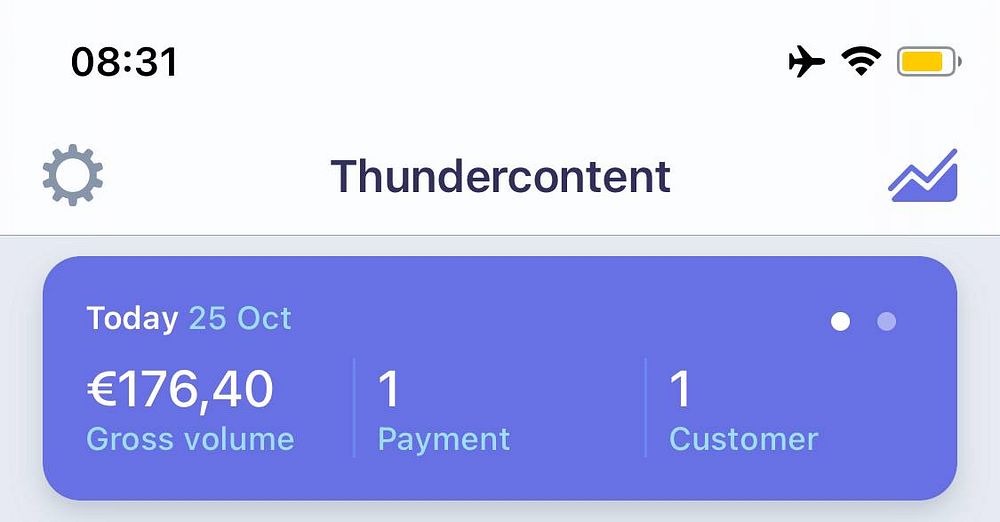Open today's summary card
The image size is (1000, 522).
click(500, 378)
